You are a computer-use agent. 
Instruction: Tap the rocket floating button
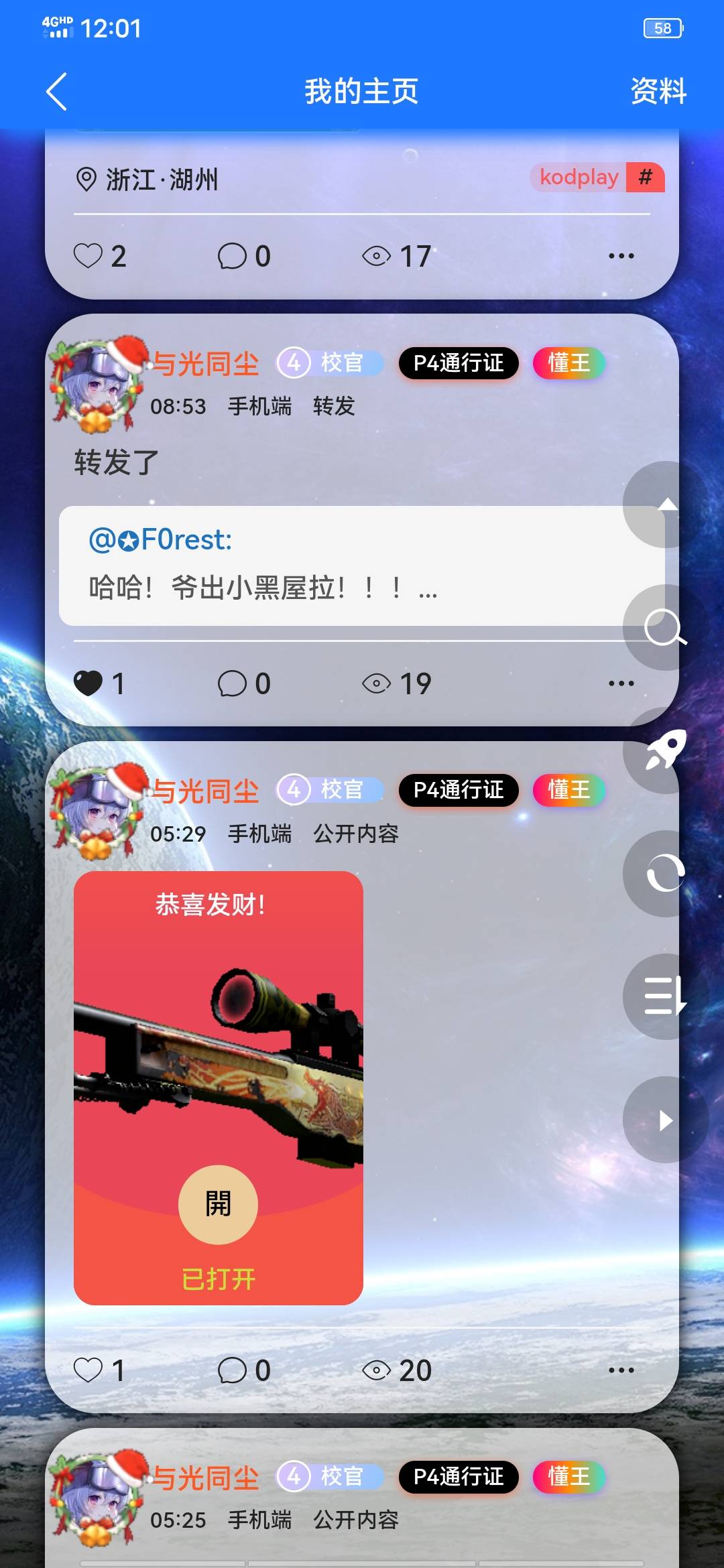(x=666, y=750)
